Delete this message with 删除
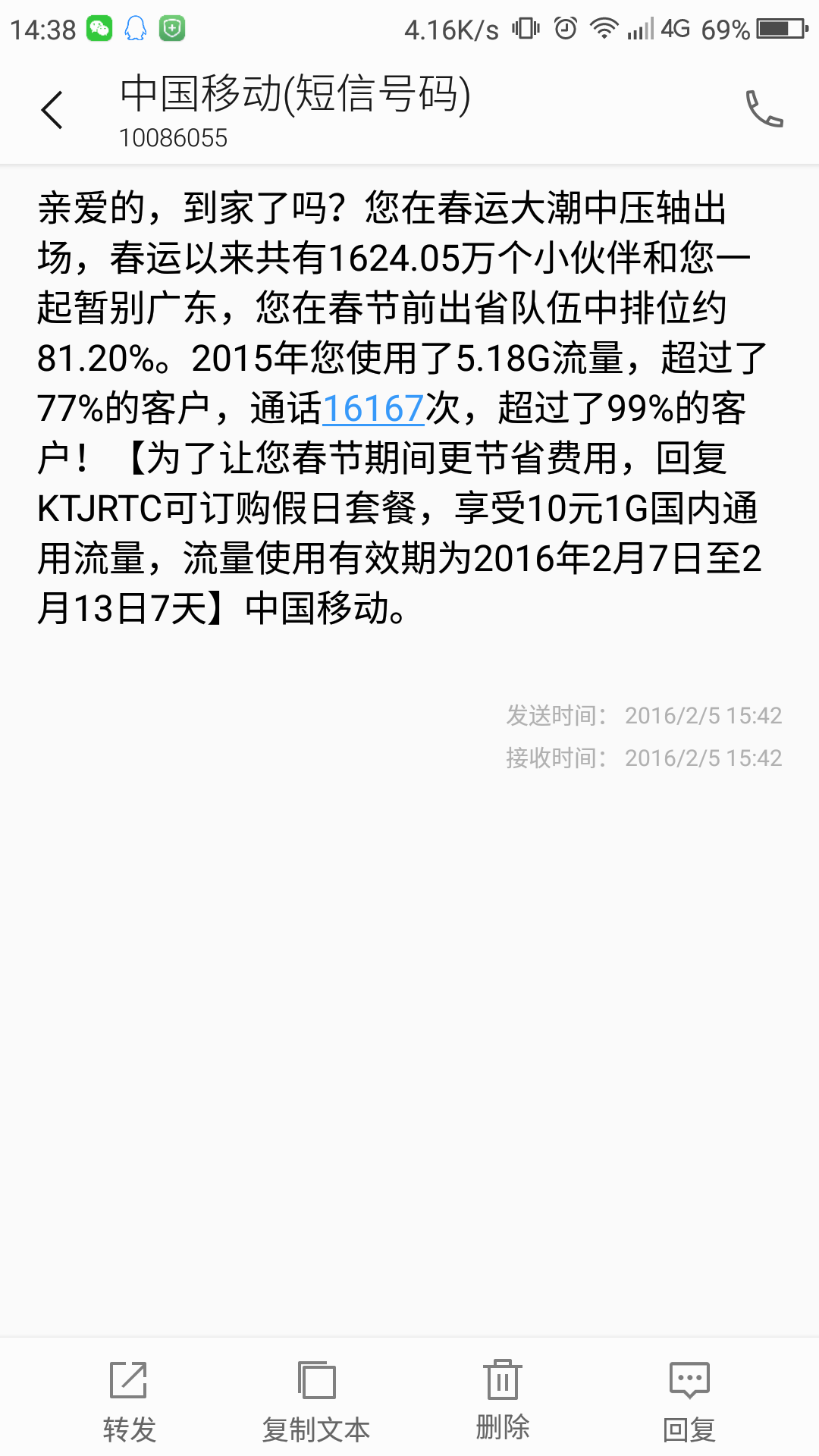 [502, 1400]
